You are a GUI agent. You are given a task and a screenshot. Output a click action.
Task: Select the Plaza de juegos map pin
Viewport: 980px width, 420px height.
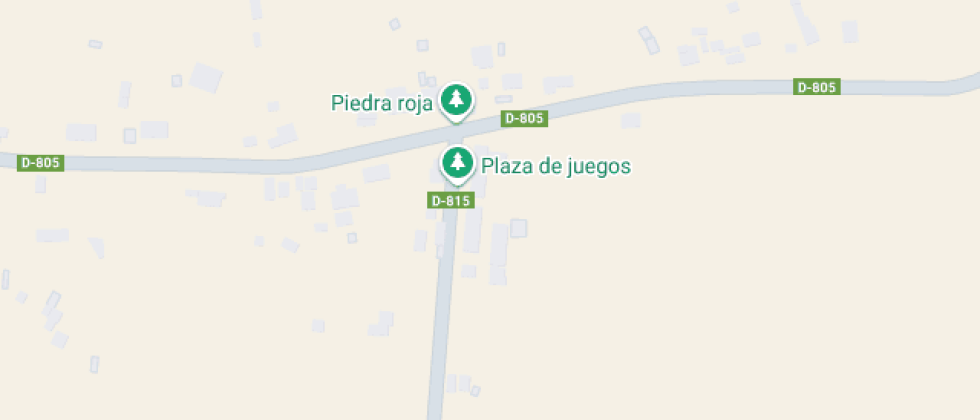(x=457, y=163)
